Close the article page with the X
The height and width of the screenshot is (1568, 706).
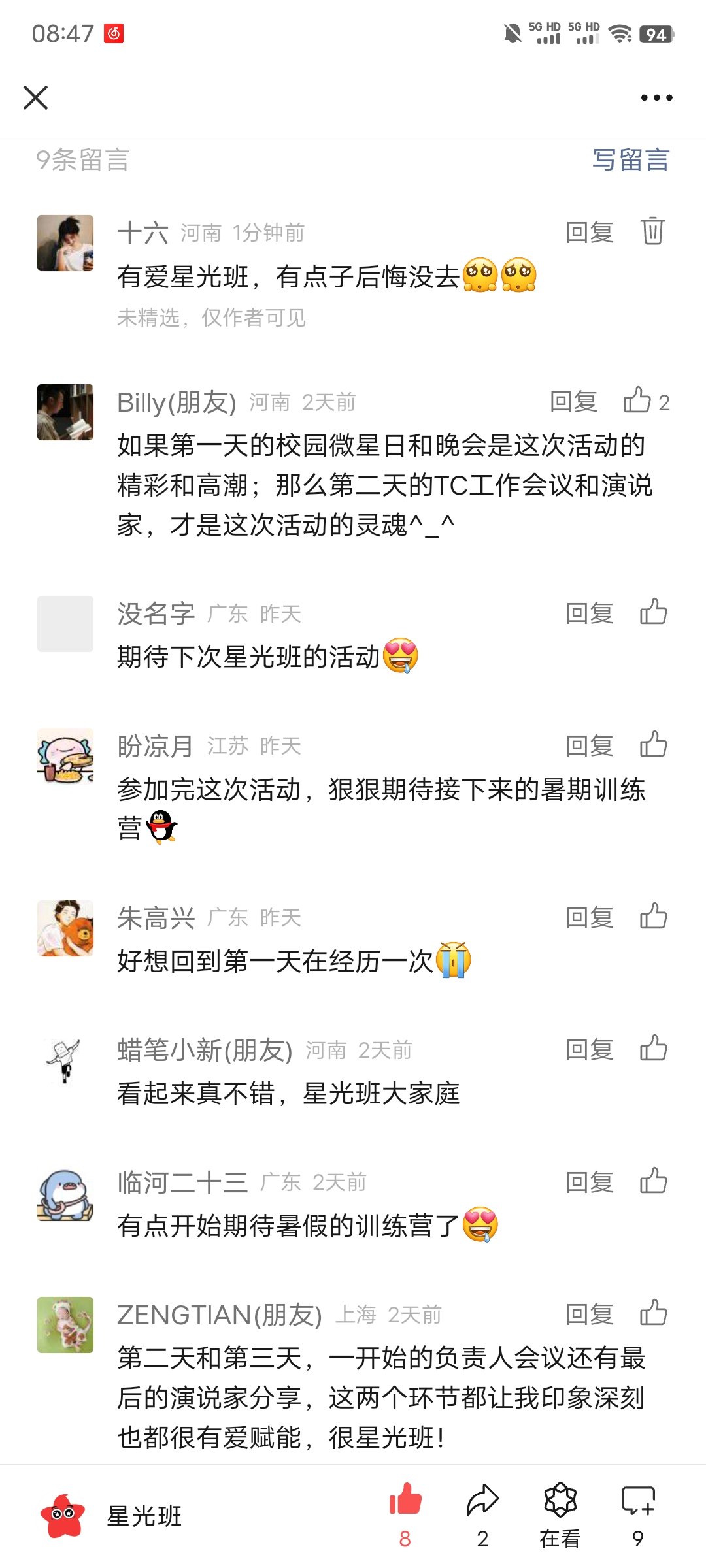(35, 98)
